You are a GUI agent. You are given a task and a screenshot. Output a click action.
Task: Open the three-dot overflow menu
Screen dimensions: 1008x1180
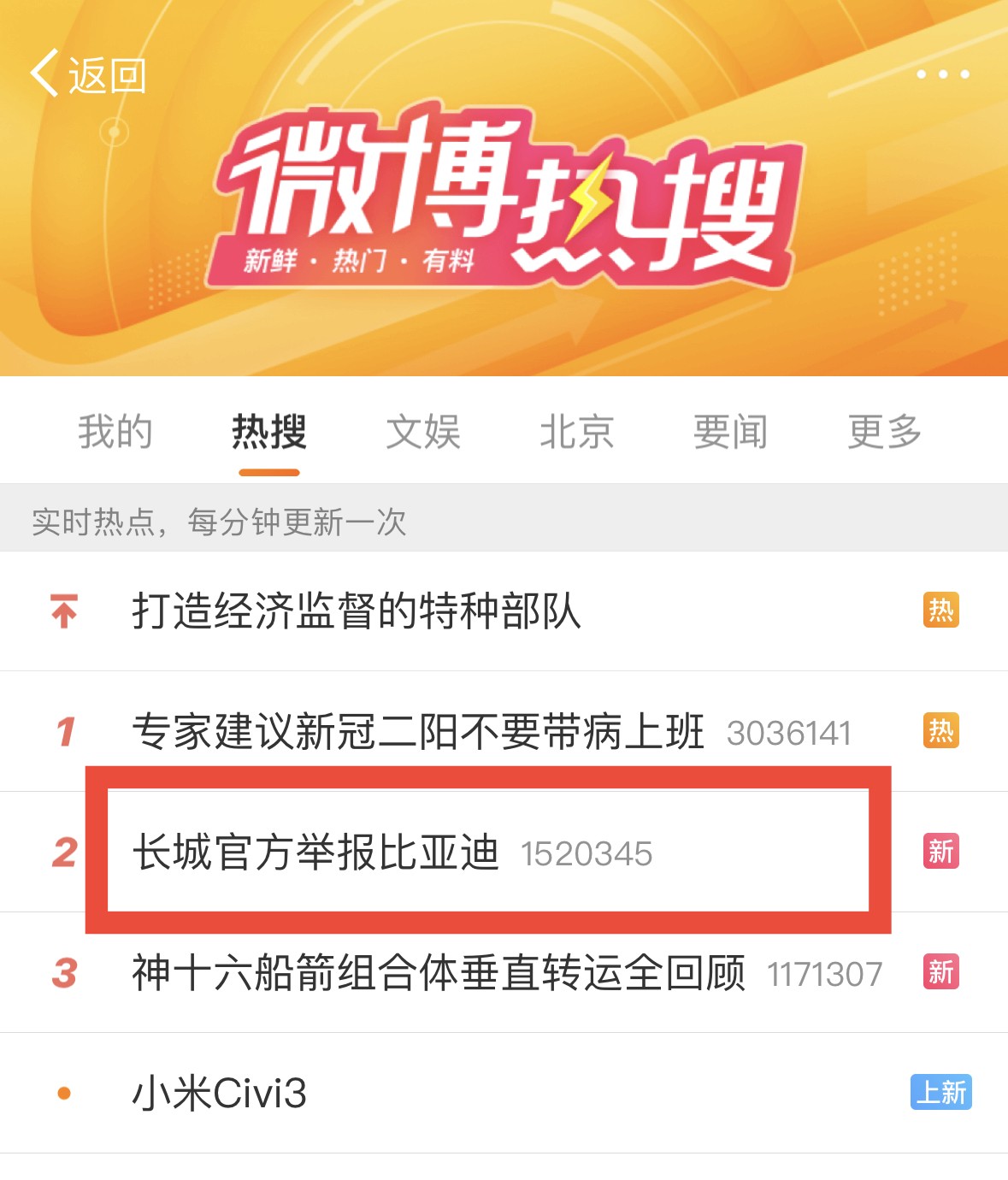click(x=942, y=74)
